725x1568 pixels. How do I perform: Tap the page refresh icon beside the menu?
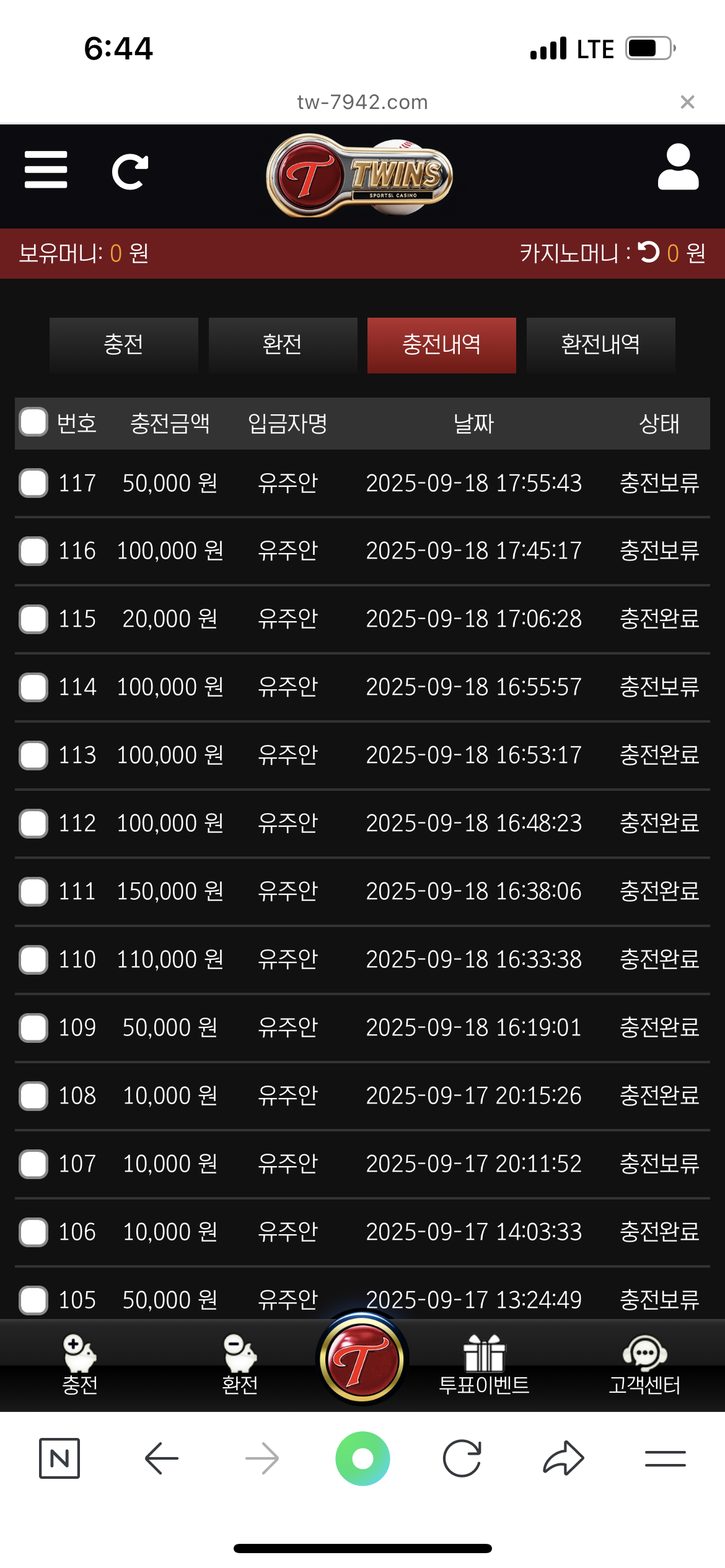(x=130, y=172)
